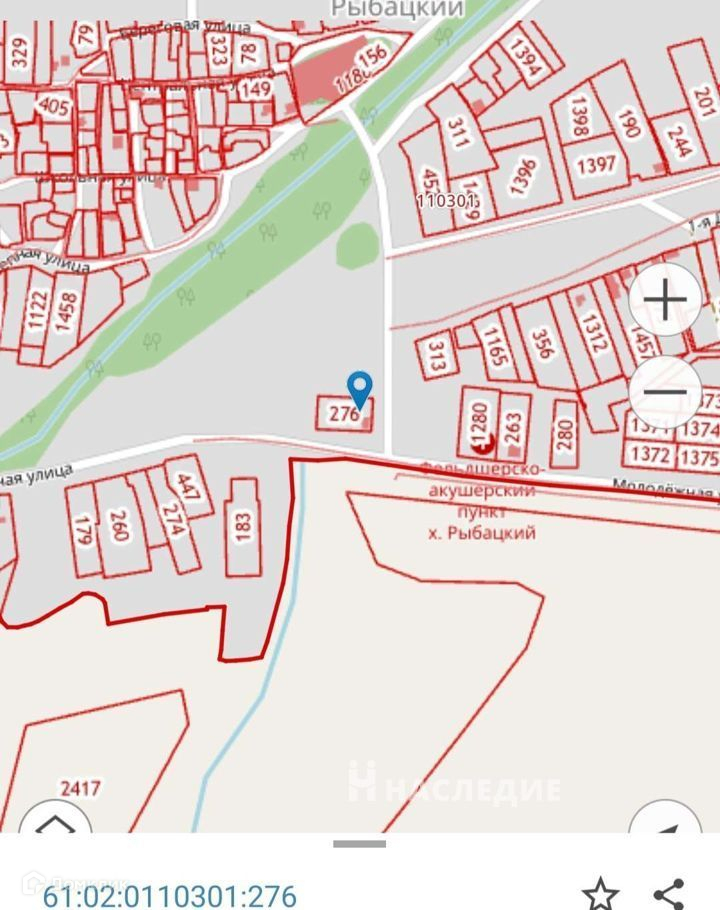Viewport: 720px width, 910px height.
Task: Zoom in on the map
Action: click(666, 300)
